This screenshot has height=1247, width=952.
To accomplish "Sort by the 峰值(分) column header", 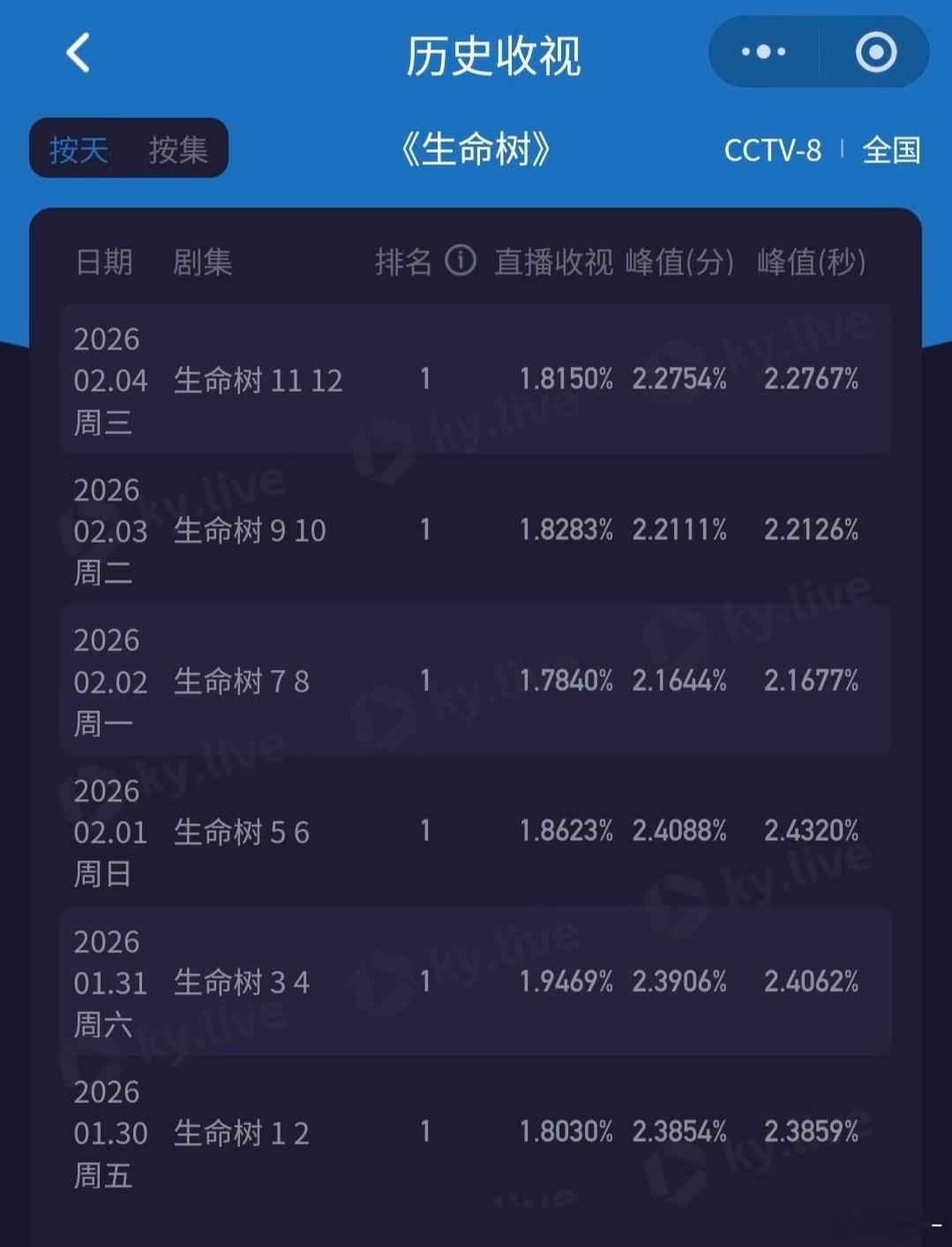I will [x=681, y=261].
